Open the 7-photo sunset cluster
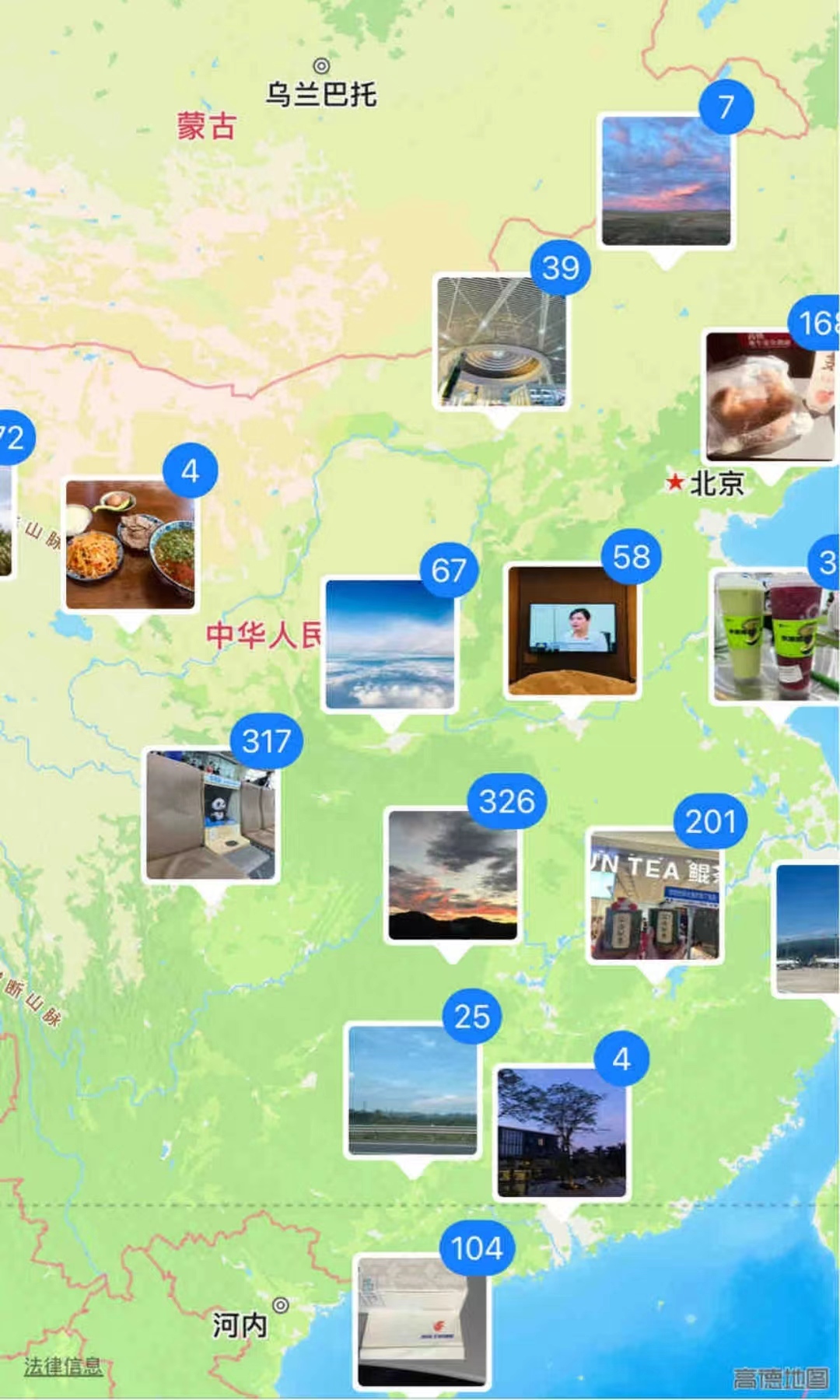Viewport: 840px width, 1400px height. click(x=666, y=180)
